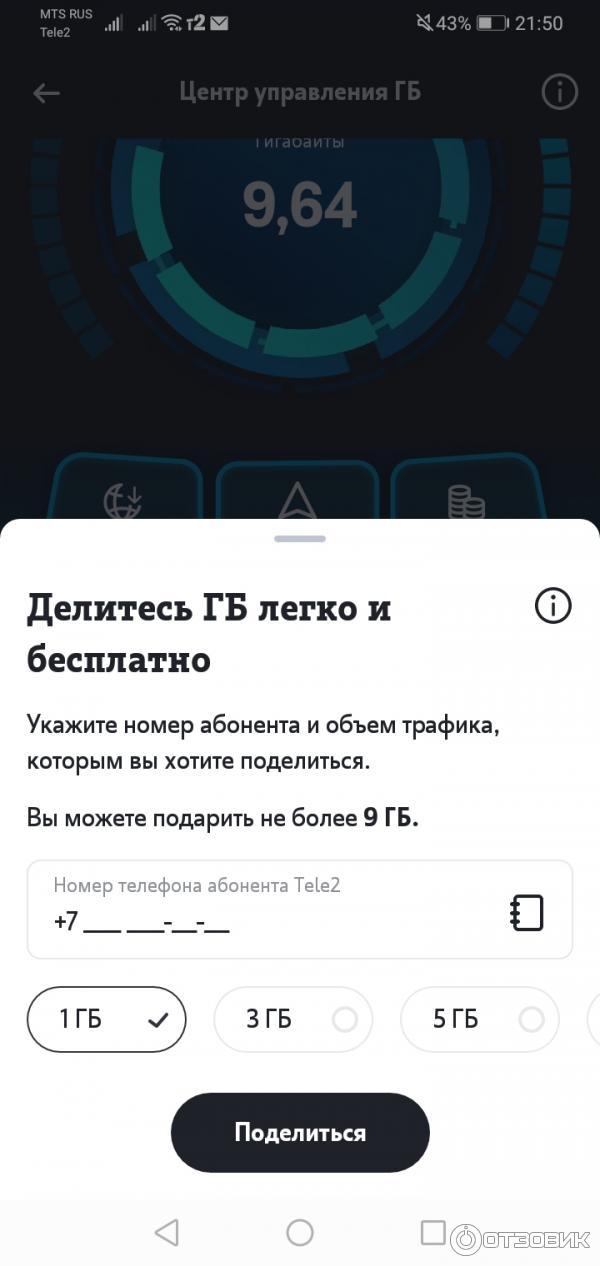
Task: Select the 1 ГБ option
Action: coord(106,1019)
